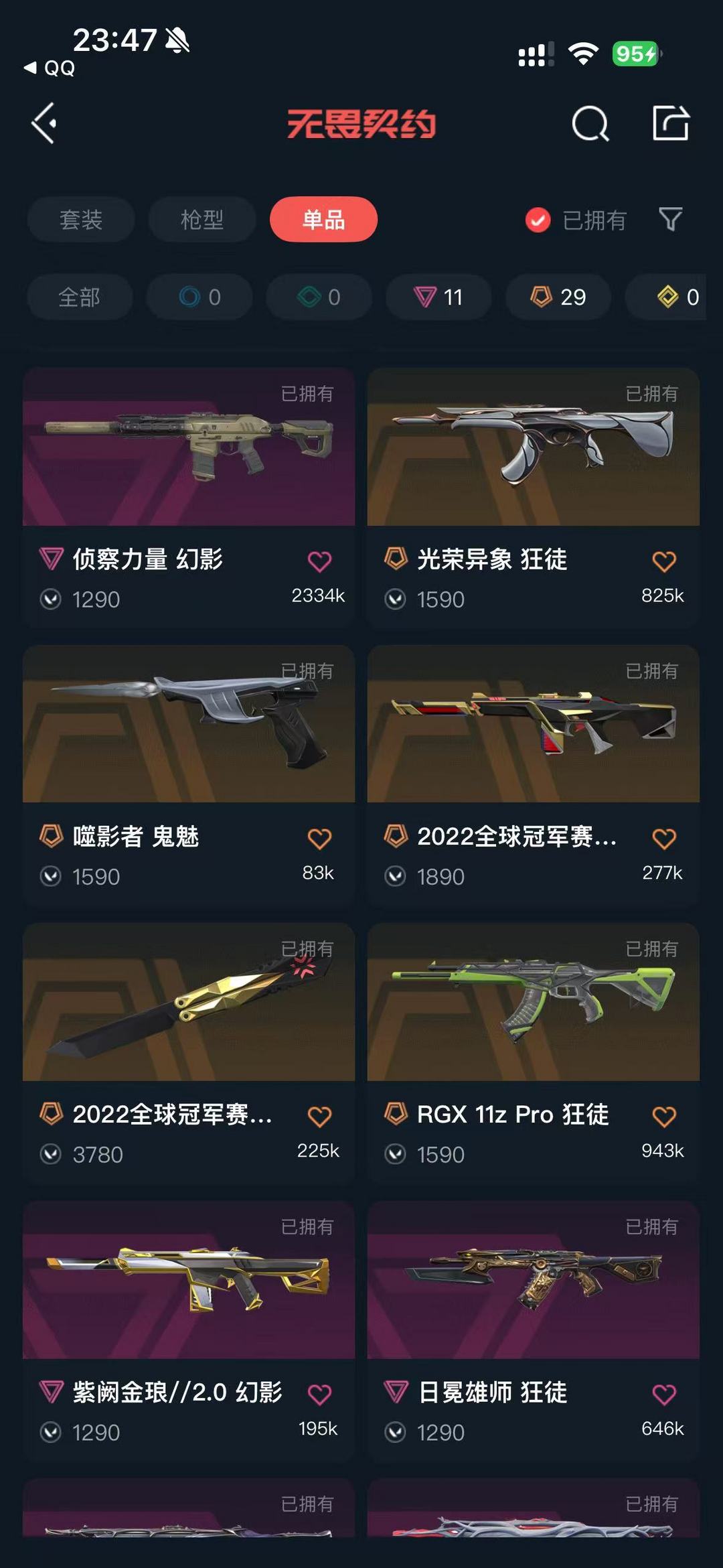
Task: Select the green tier filter dropdown
Action: click(x=319, y=297)
